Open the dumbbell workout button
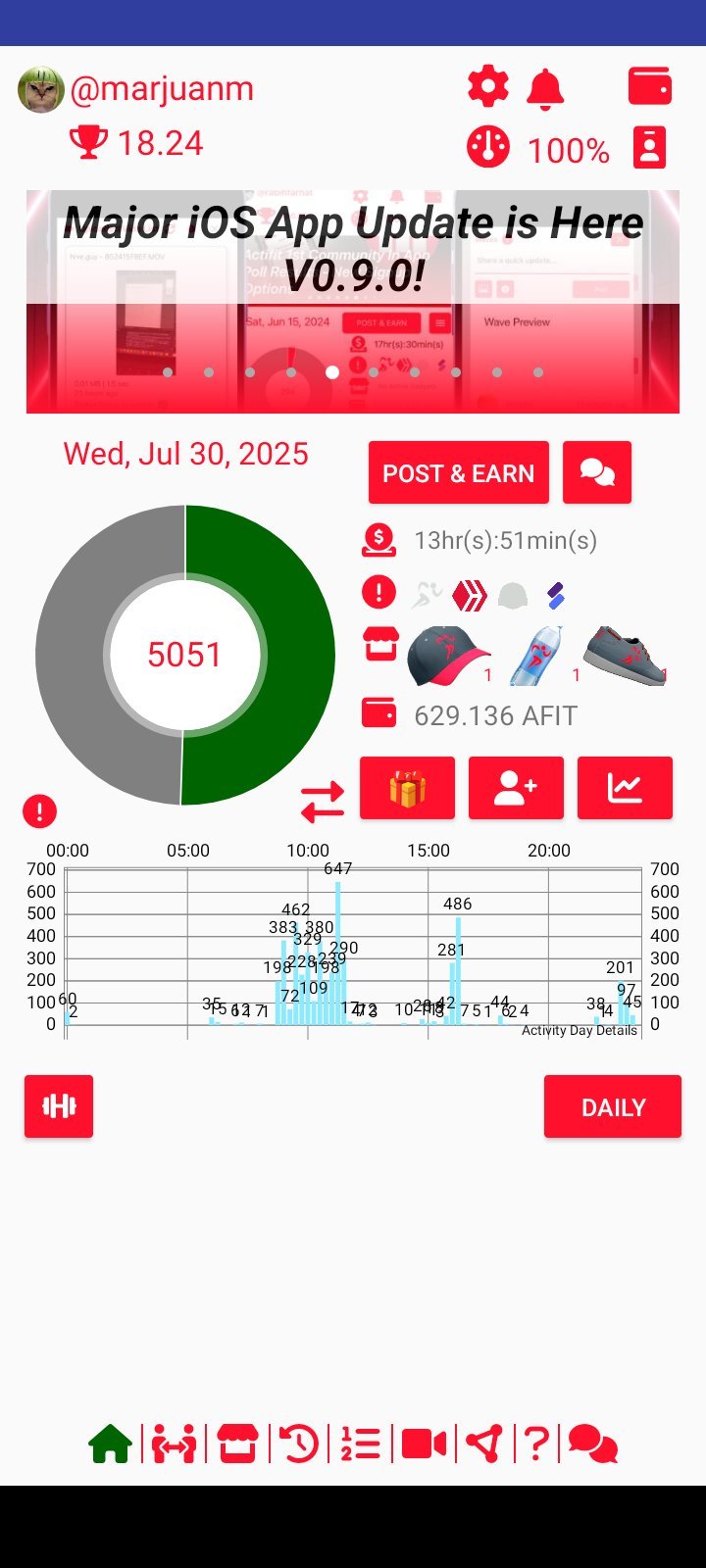This screenshot has height=1568, width=706. tap(59, 1106)
